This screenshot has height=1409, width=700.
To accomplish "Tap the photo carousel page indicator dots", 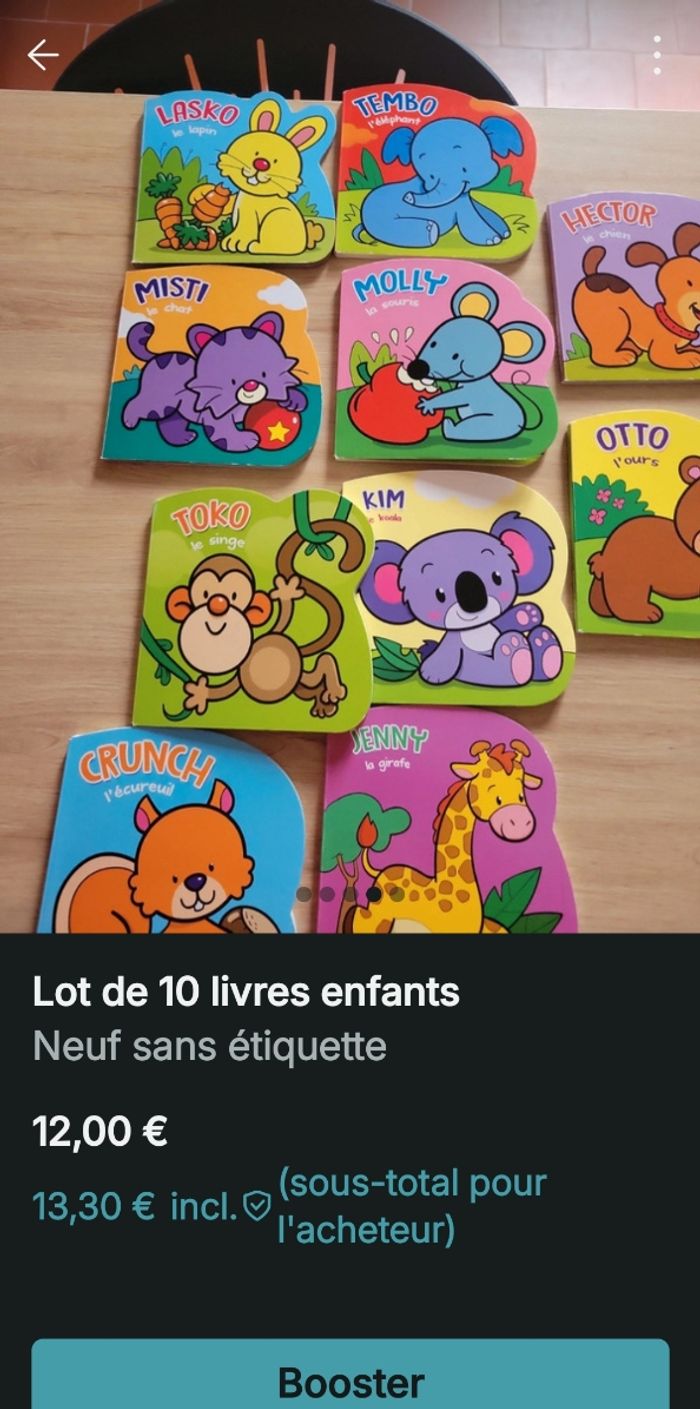I will [349, 893].
